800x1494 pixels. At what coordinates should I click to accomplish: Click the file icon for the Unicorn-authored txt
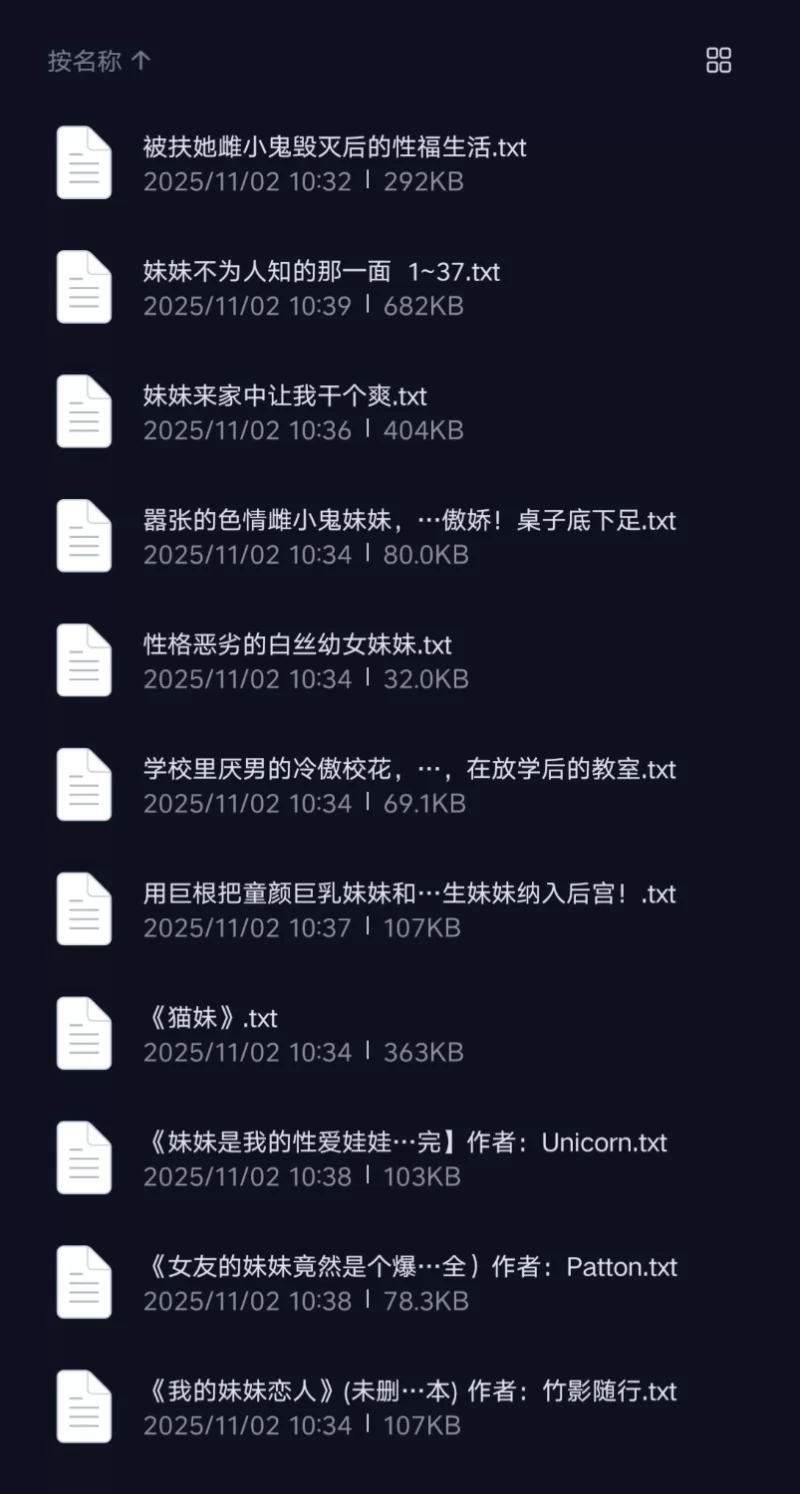coord(84,1157)
